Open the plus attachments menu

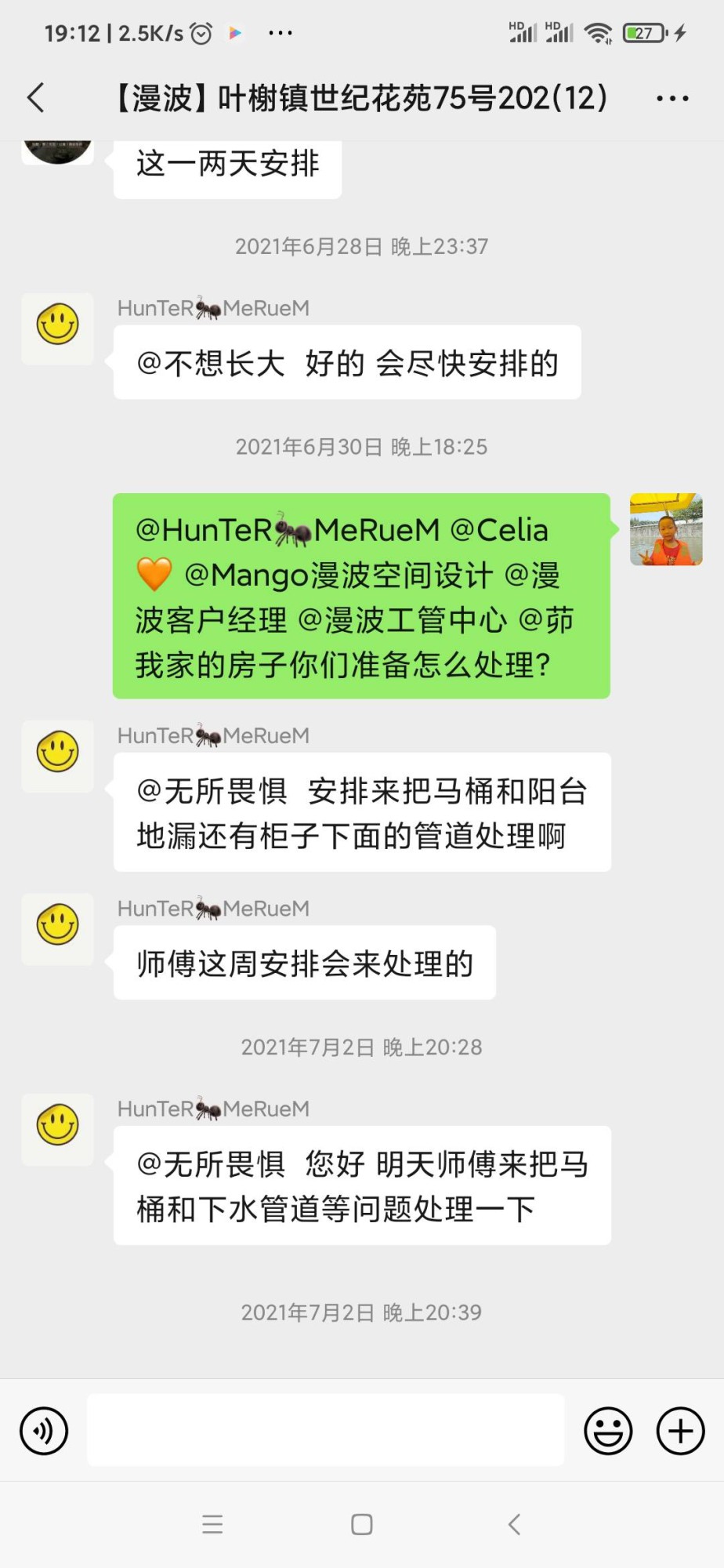coord(680,1431)
